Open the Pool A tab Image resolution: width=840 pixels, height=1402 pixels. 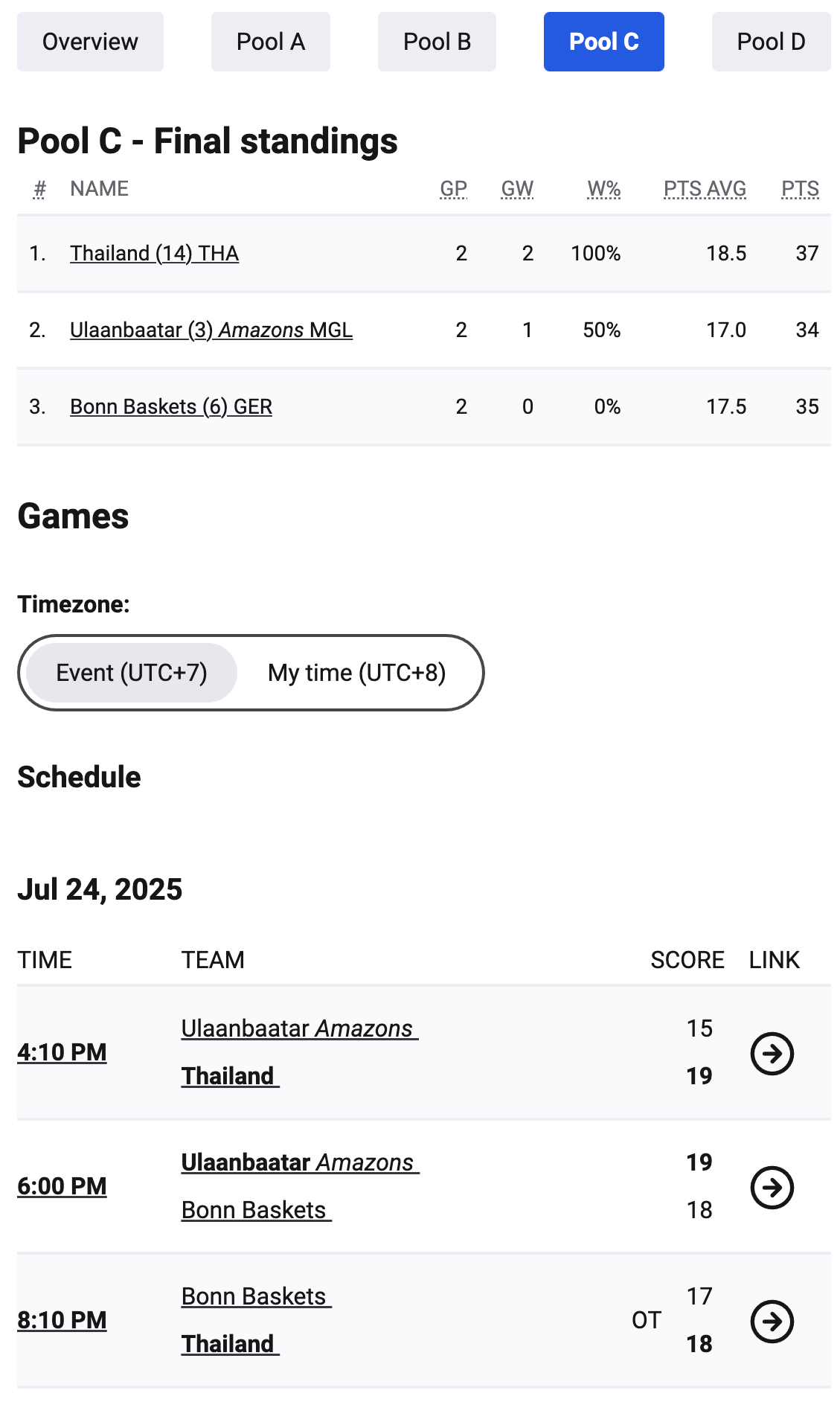(271, 42)
